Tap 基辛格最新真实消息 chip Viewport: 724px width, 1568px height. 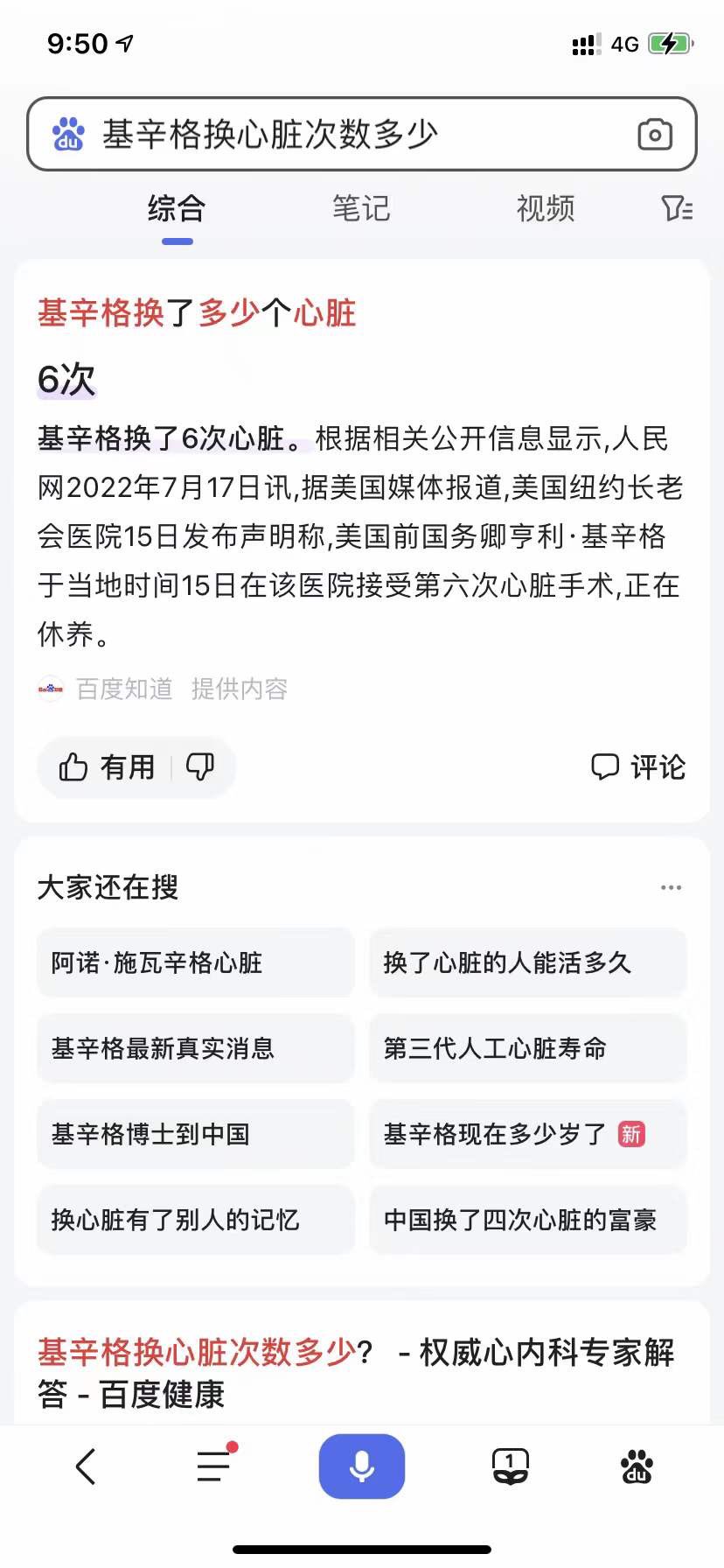point(196,1048)
